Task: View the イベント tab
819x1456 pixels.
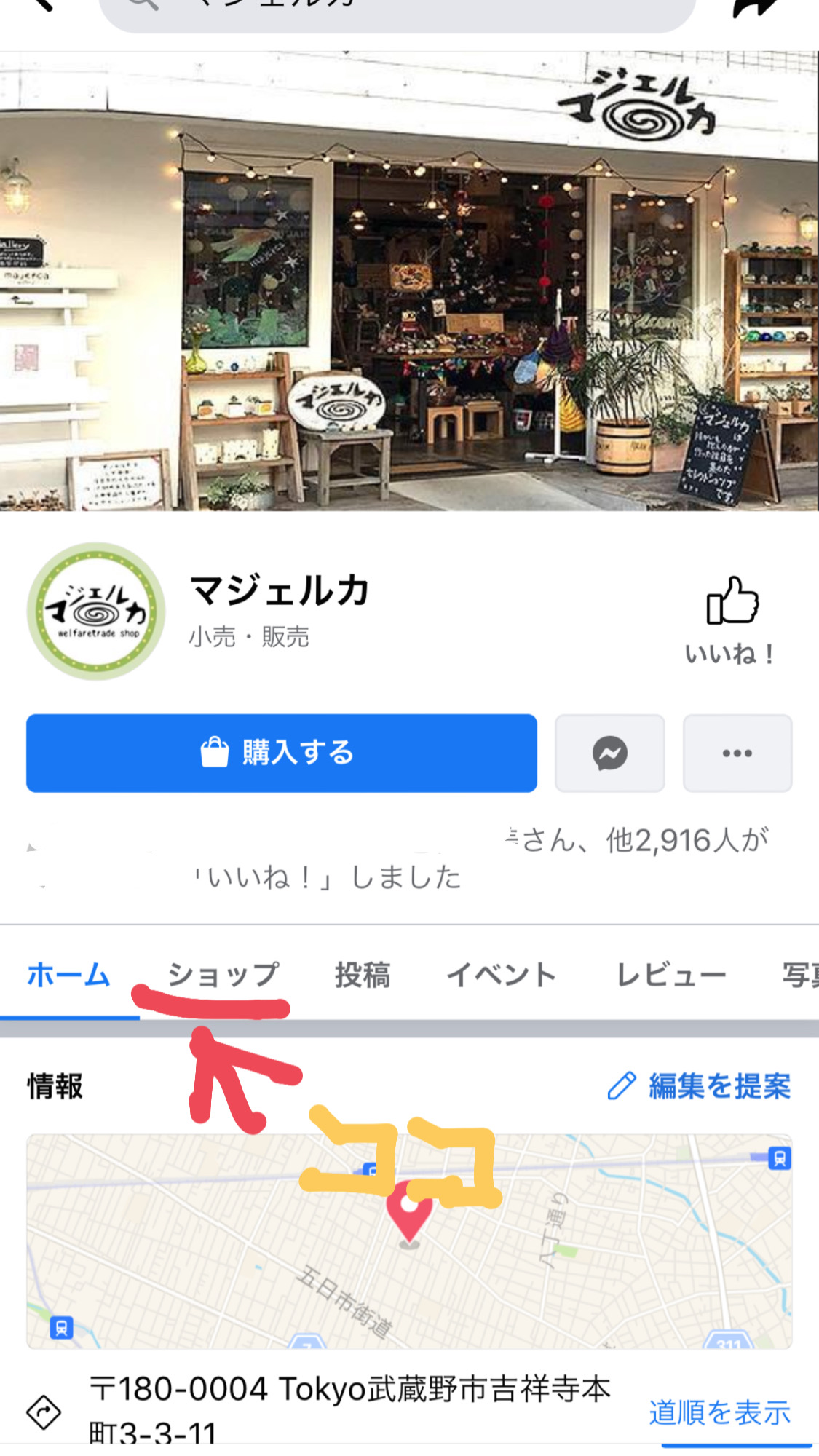Action: point(502,975)
